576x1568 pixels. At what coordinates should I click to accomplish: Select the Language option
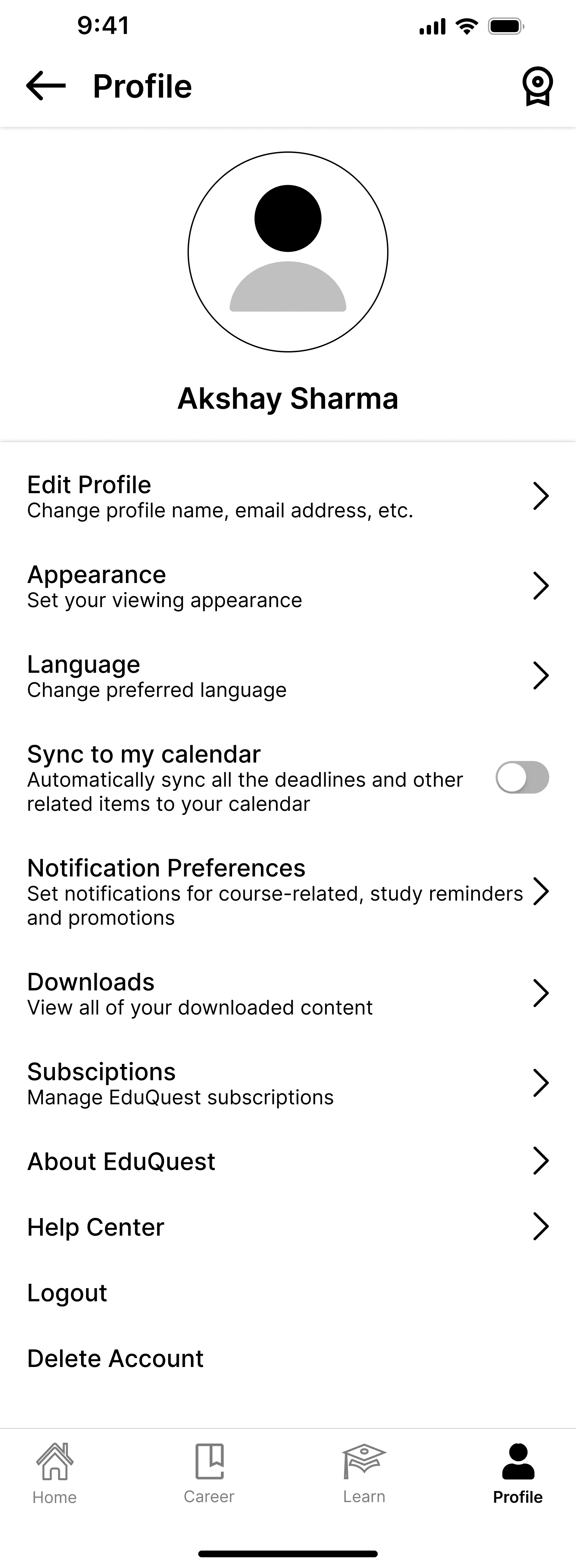click(x=288, y=676)
